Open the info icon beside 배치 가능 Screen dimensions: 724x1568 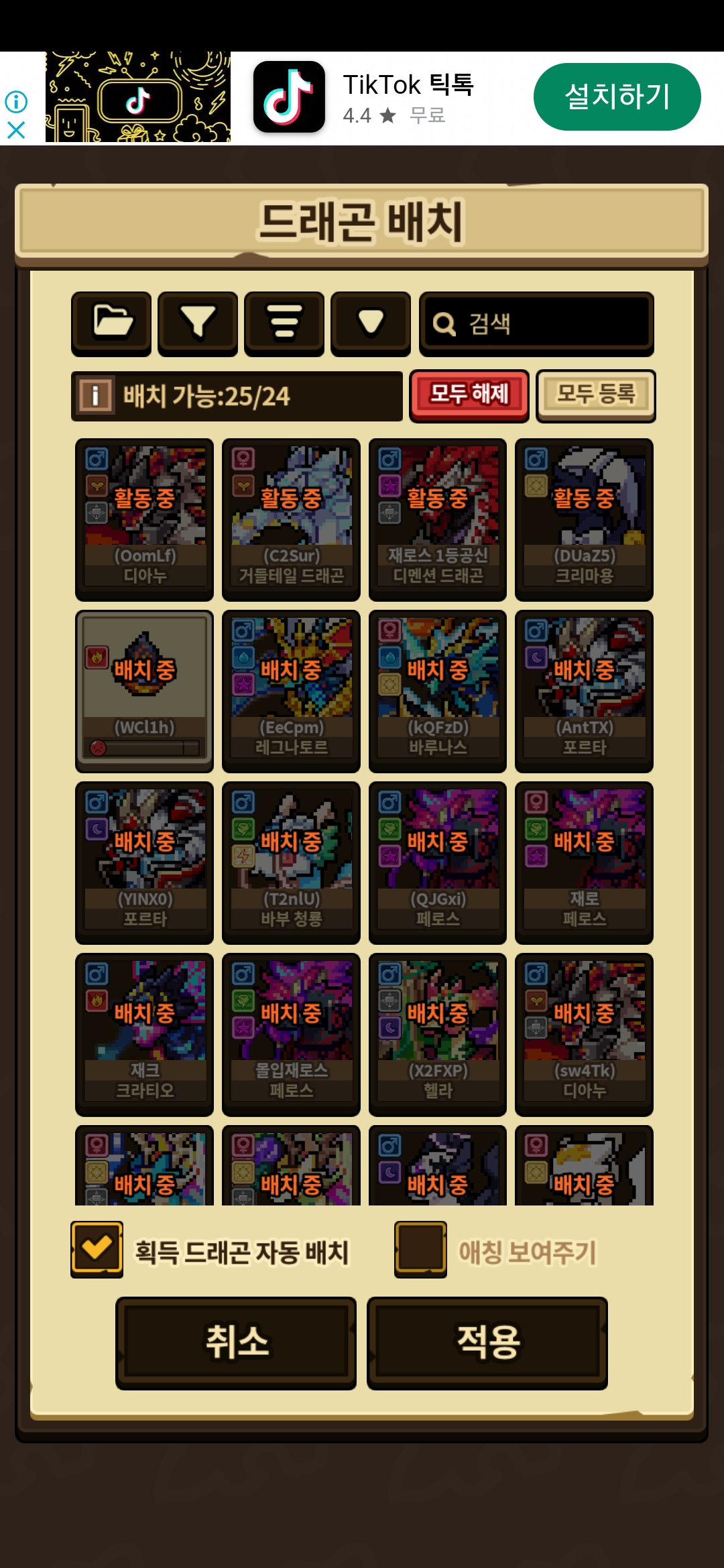click(95, 396)
